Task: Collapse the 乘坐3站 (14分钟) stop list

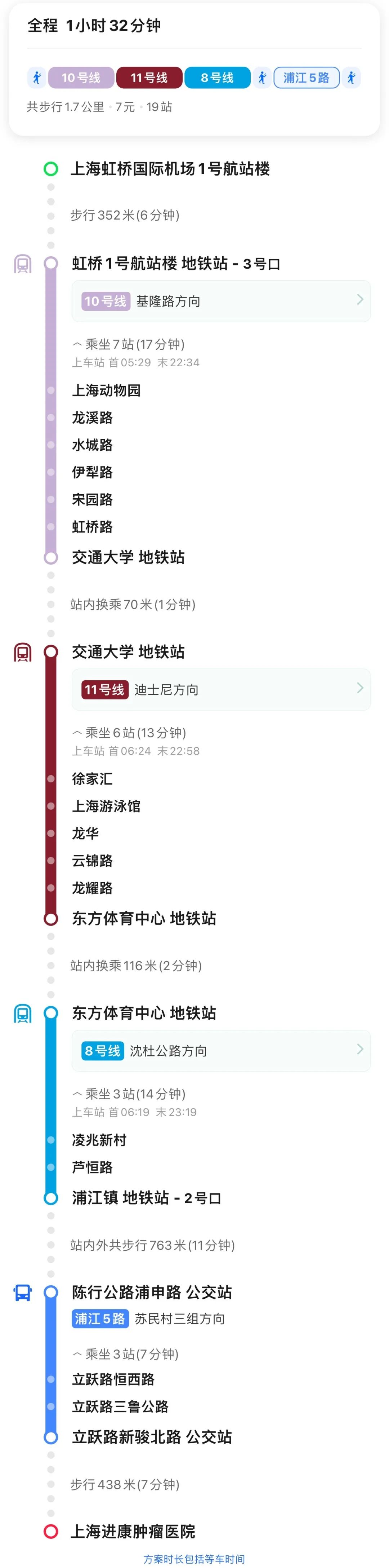Action: point(129,1094)
